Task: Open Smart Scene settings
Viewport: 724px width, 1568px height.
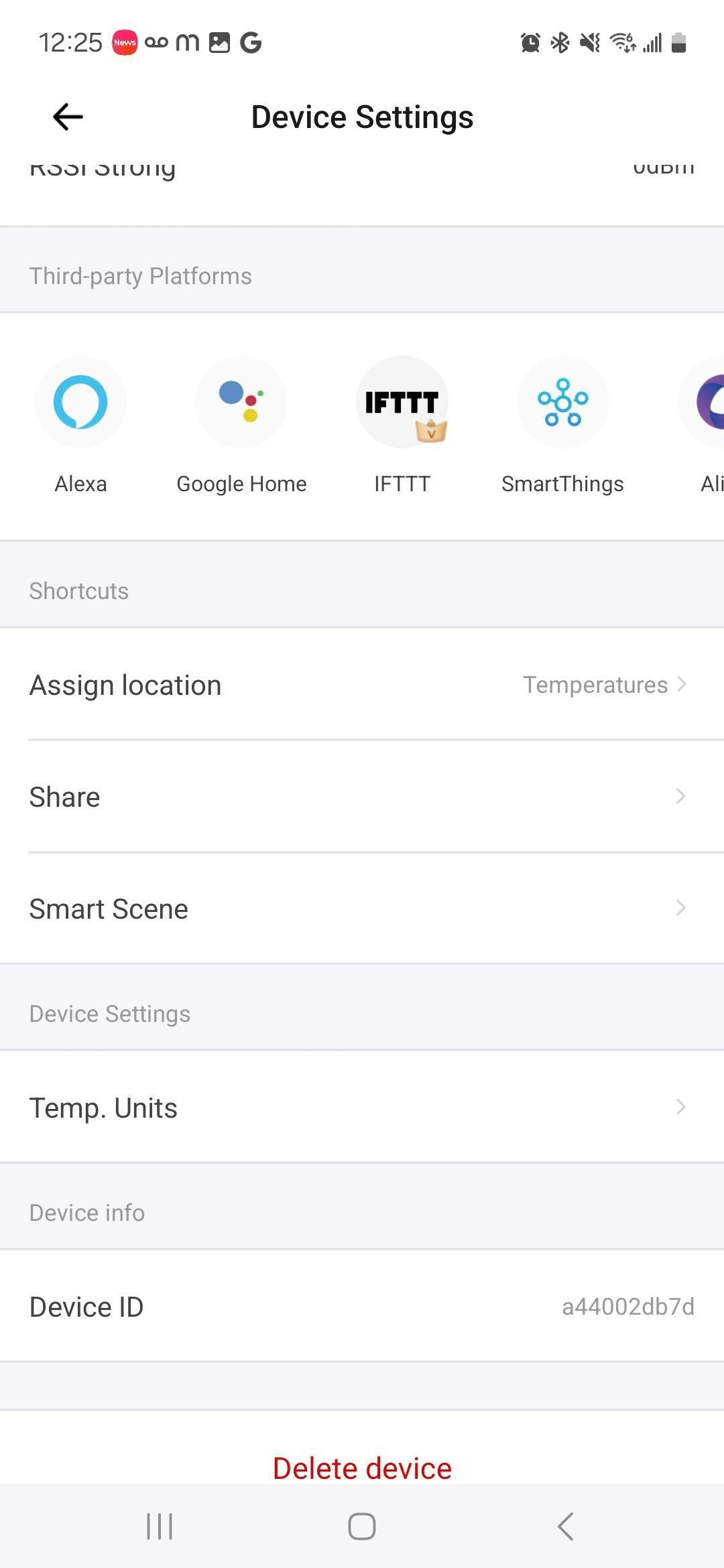Action: 362,909
